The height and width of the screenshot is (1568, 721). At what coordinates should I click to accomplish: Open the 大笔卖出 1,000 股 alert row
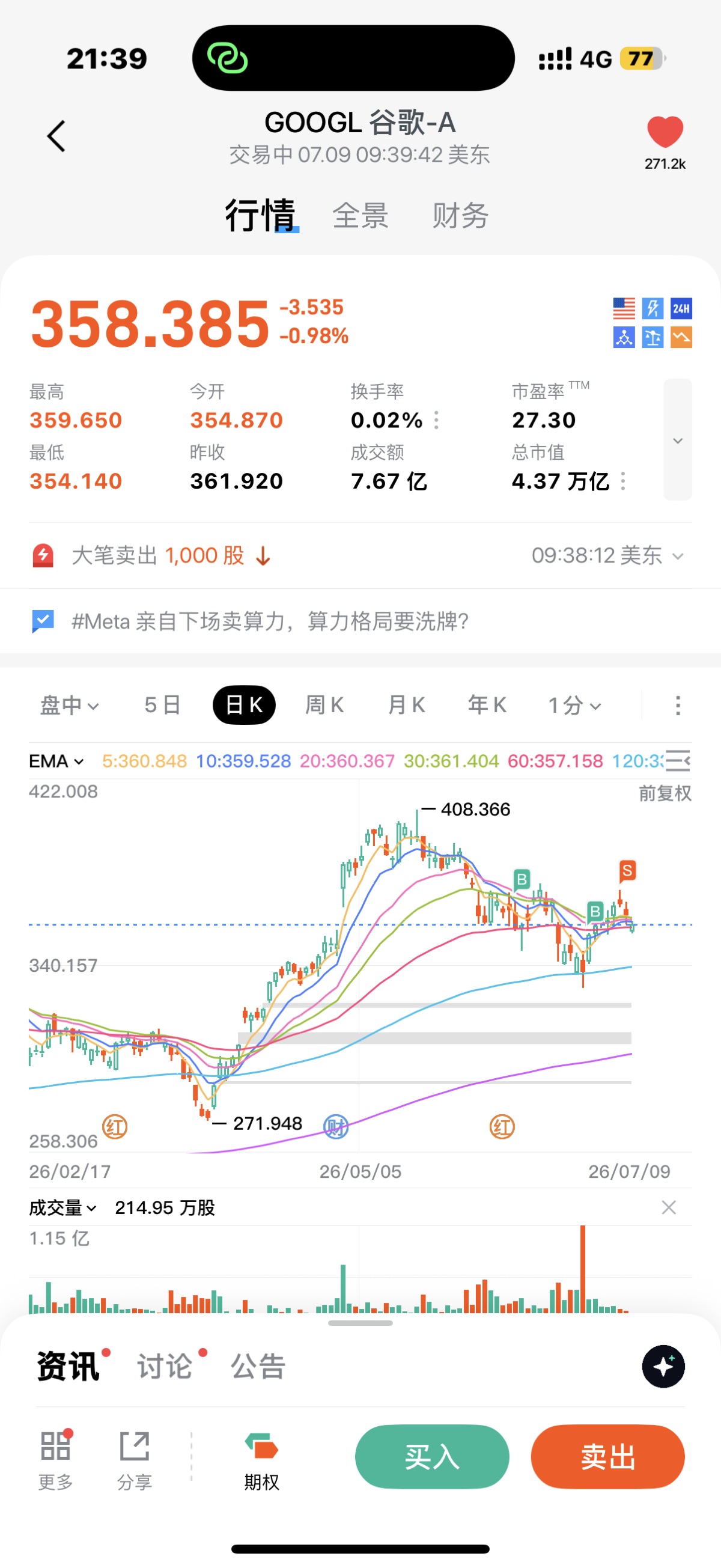(x=360, y=555)
